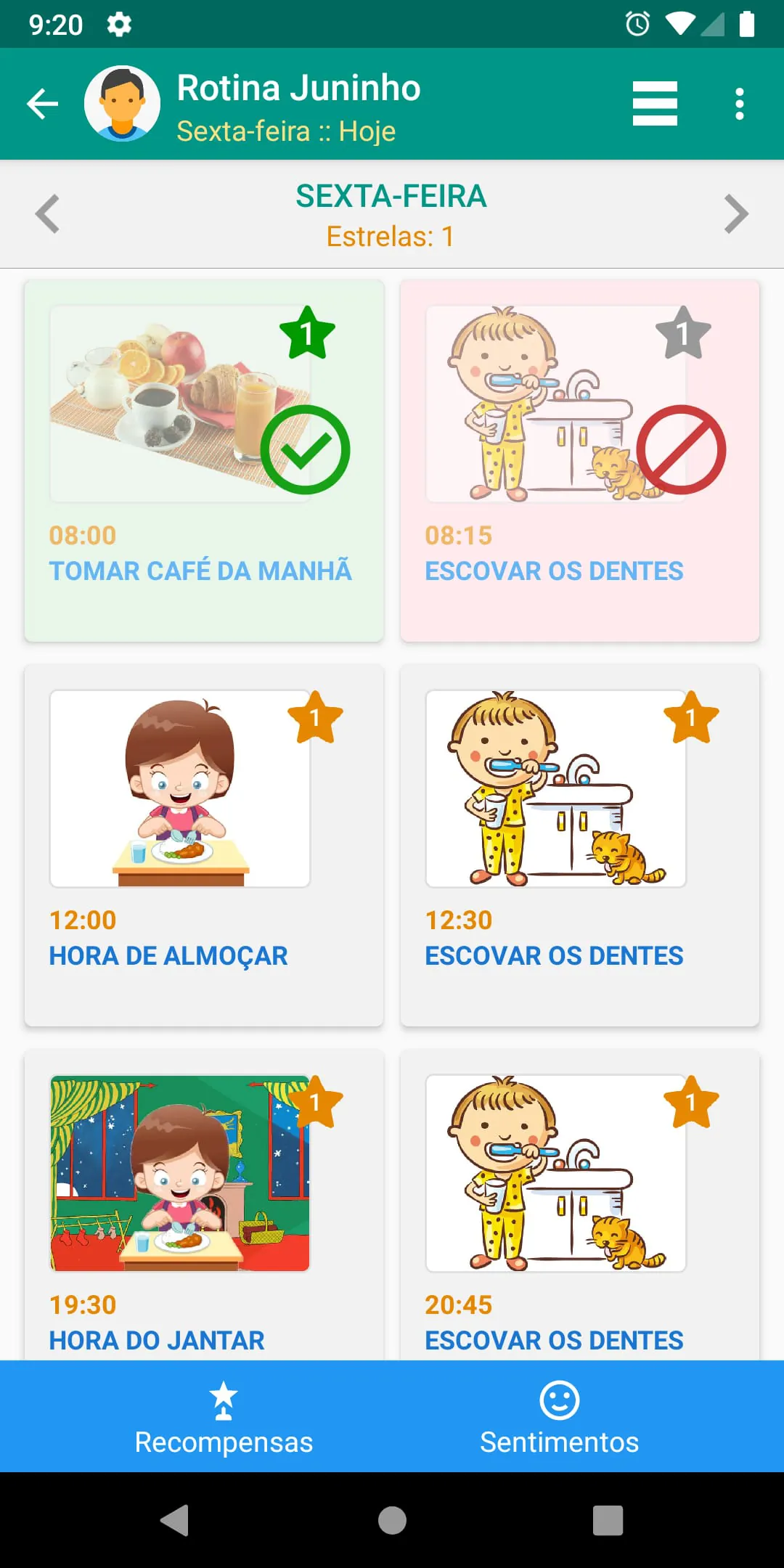Go back using the header arrow
Viewport: 784px width, 1568px height.
coord(43,104)
